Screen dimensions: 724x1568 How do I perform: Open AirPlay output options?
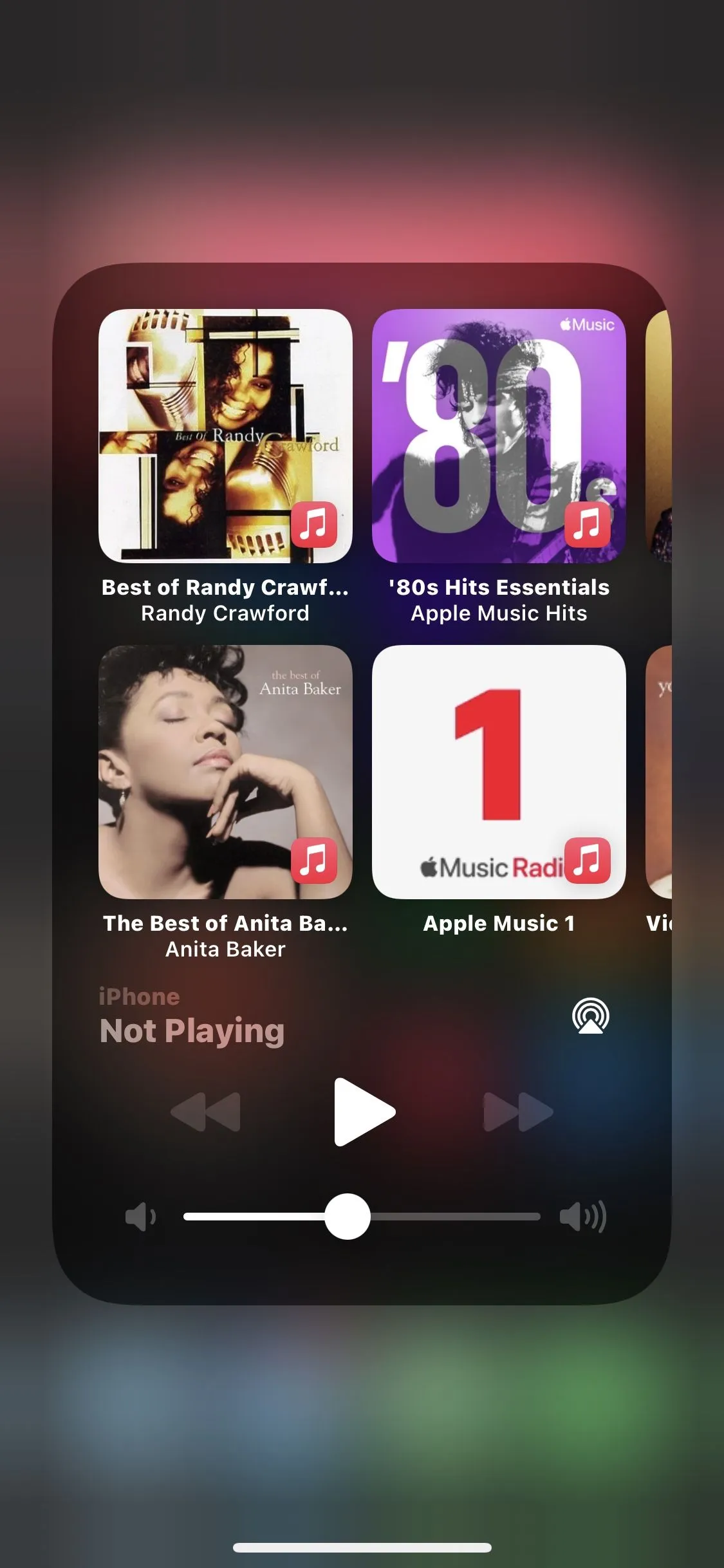click(x=590, y=1016)
